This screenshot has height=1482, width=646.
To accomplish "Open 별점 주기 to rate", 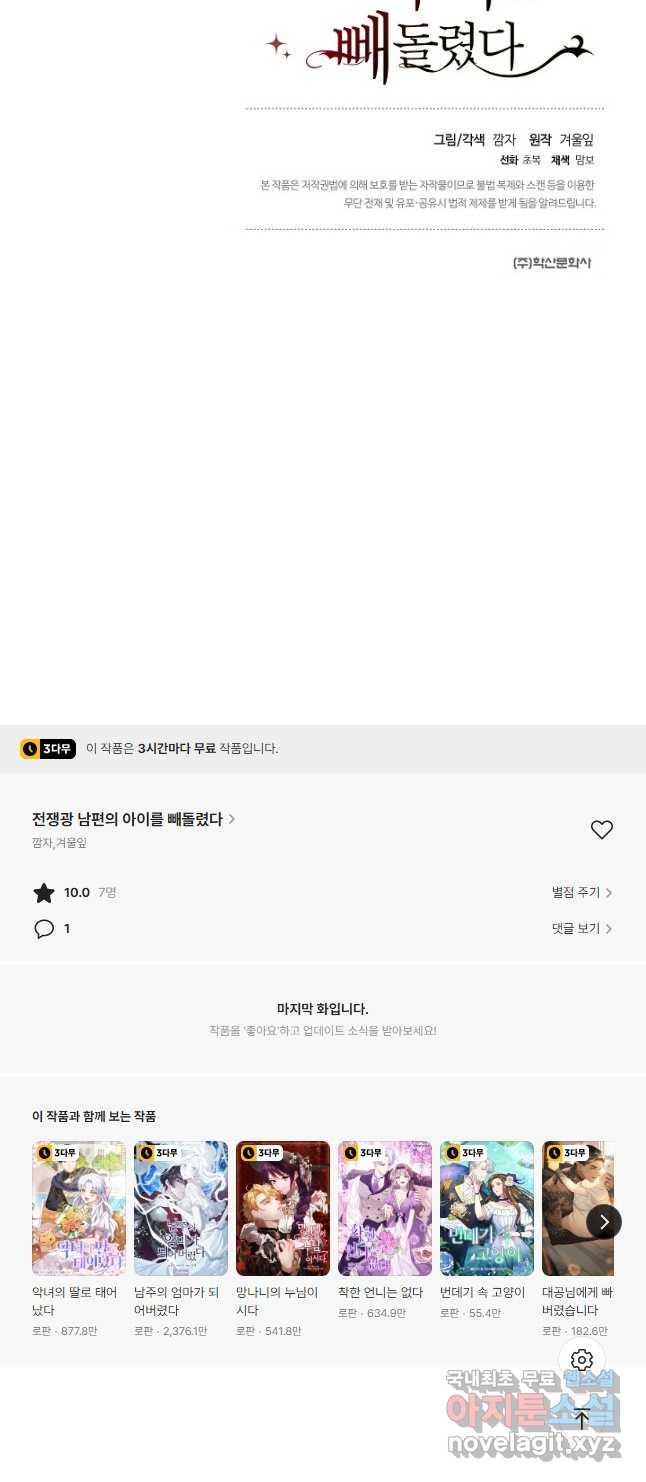I will tap(581, 892).
